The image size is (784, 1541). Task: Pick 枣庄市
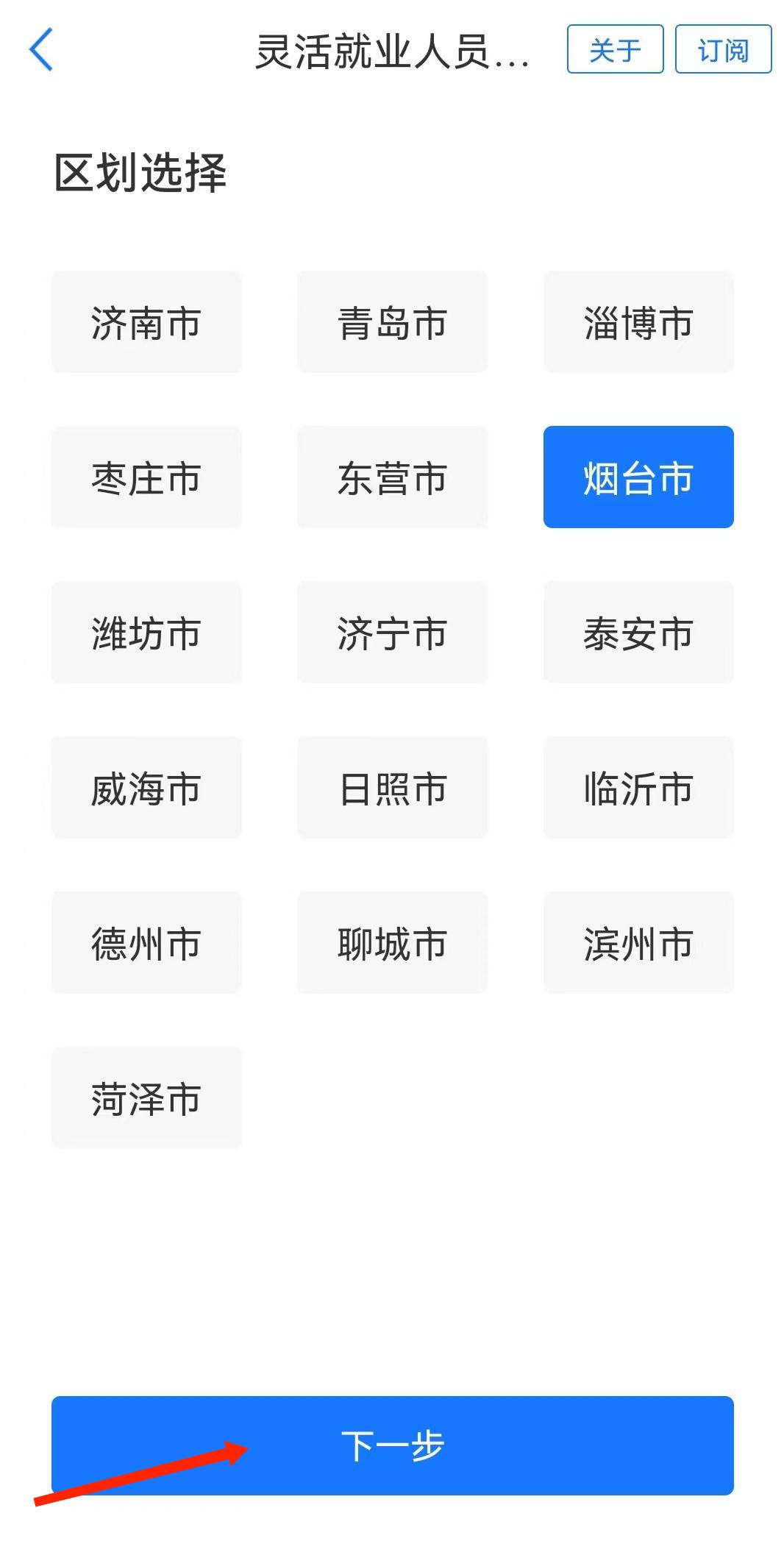pyautogui.click(x=146, y=477)
